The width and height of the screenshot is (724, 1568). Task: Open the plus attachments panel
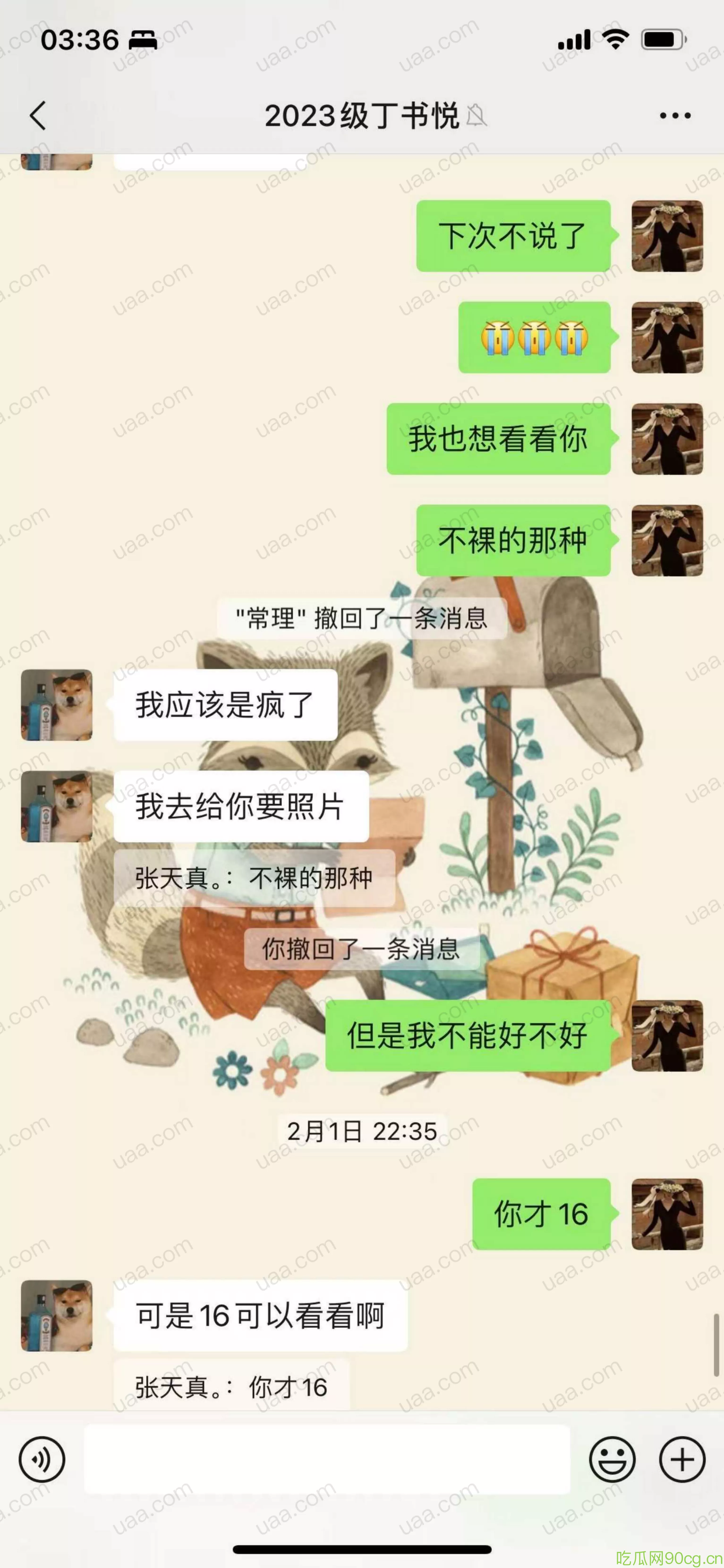pos(682,1459)
